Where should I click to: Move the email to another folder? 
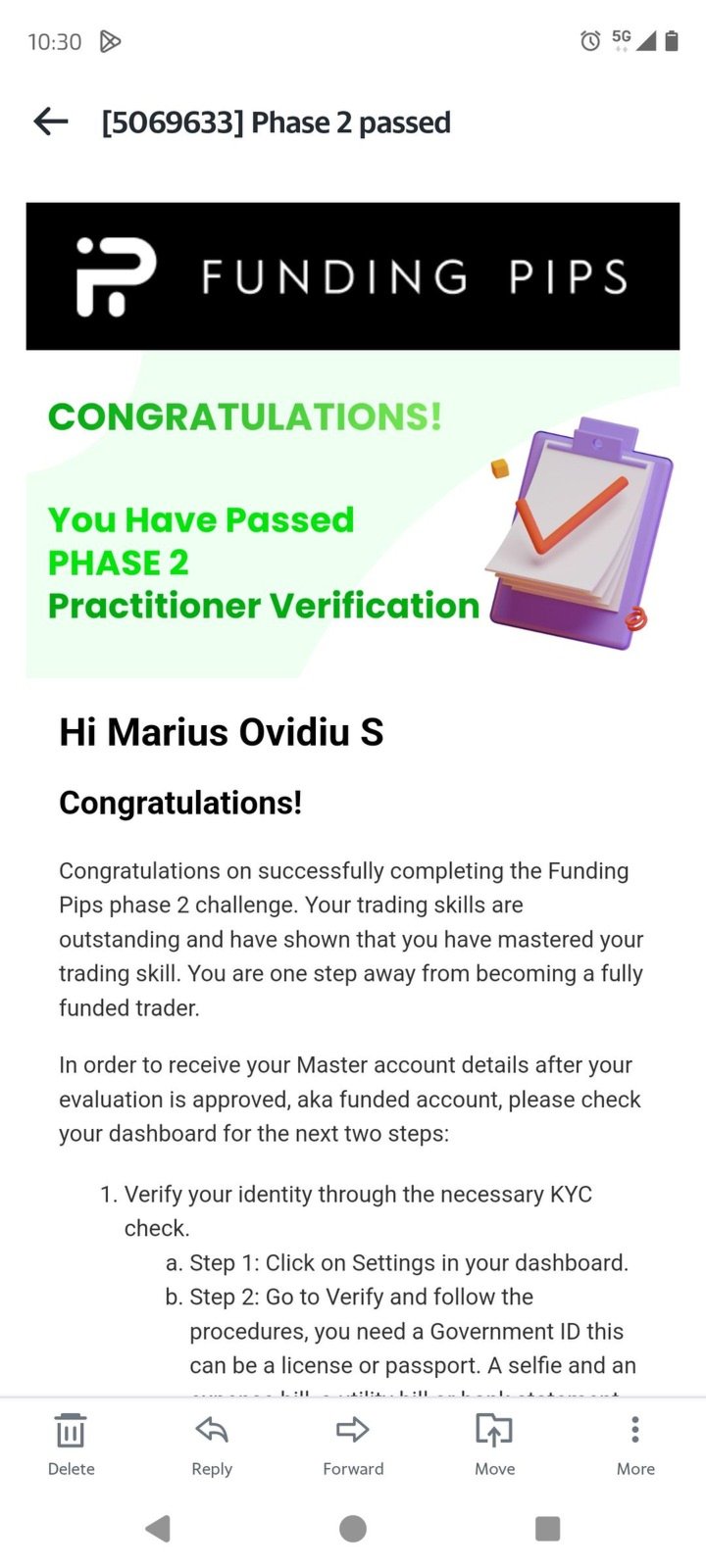[x=494, y=1443]
